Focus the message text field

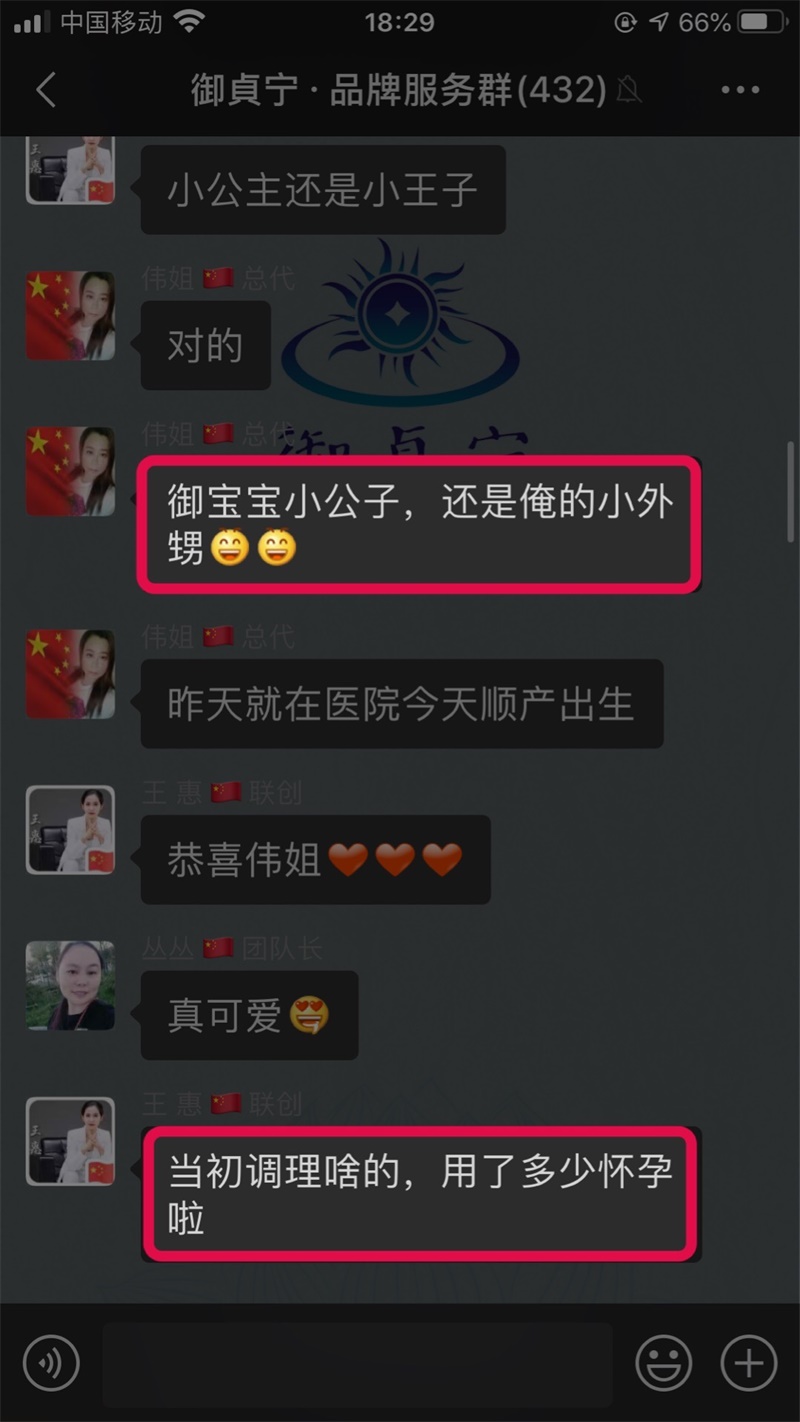click(357, 1363)
